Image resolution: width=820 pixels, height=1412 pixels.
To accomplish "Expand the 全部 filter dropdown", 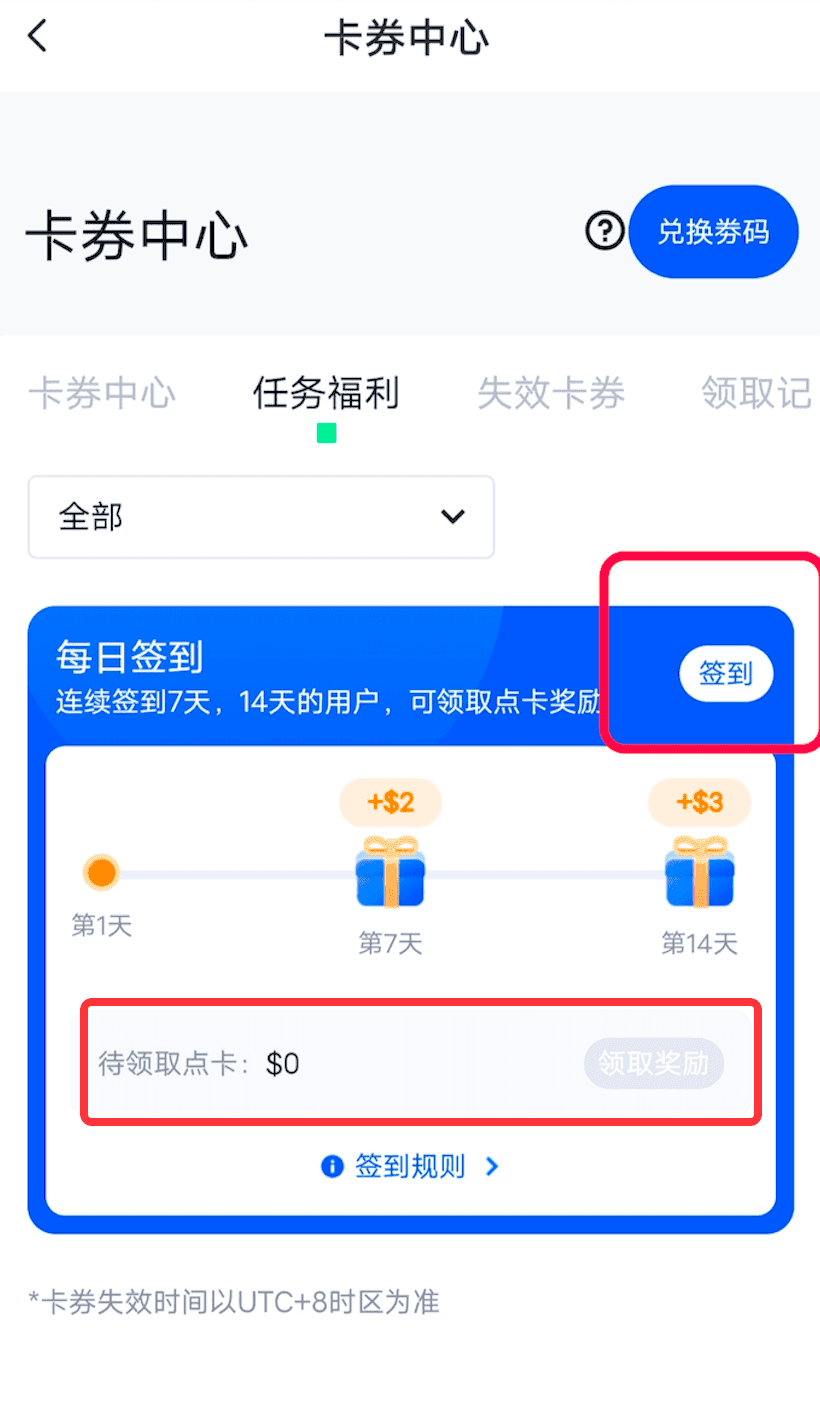I will [x=261, y=517].
